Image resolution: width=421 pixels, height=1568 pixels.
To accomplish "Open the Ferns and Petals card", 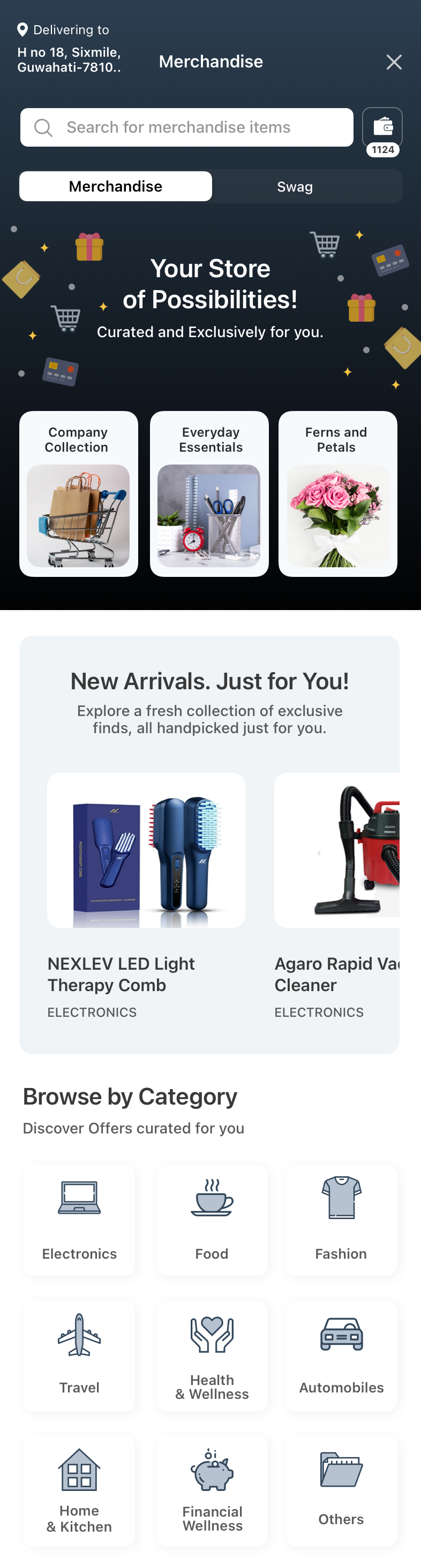I will click(x=338, y=493).
